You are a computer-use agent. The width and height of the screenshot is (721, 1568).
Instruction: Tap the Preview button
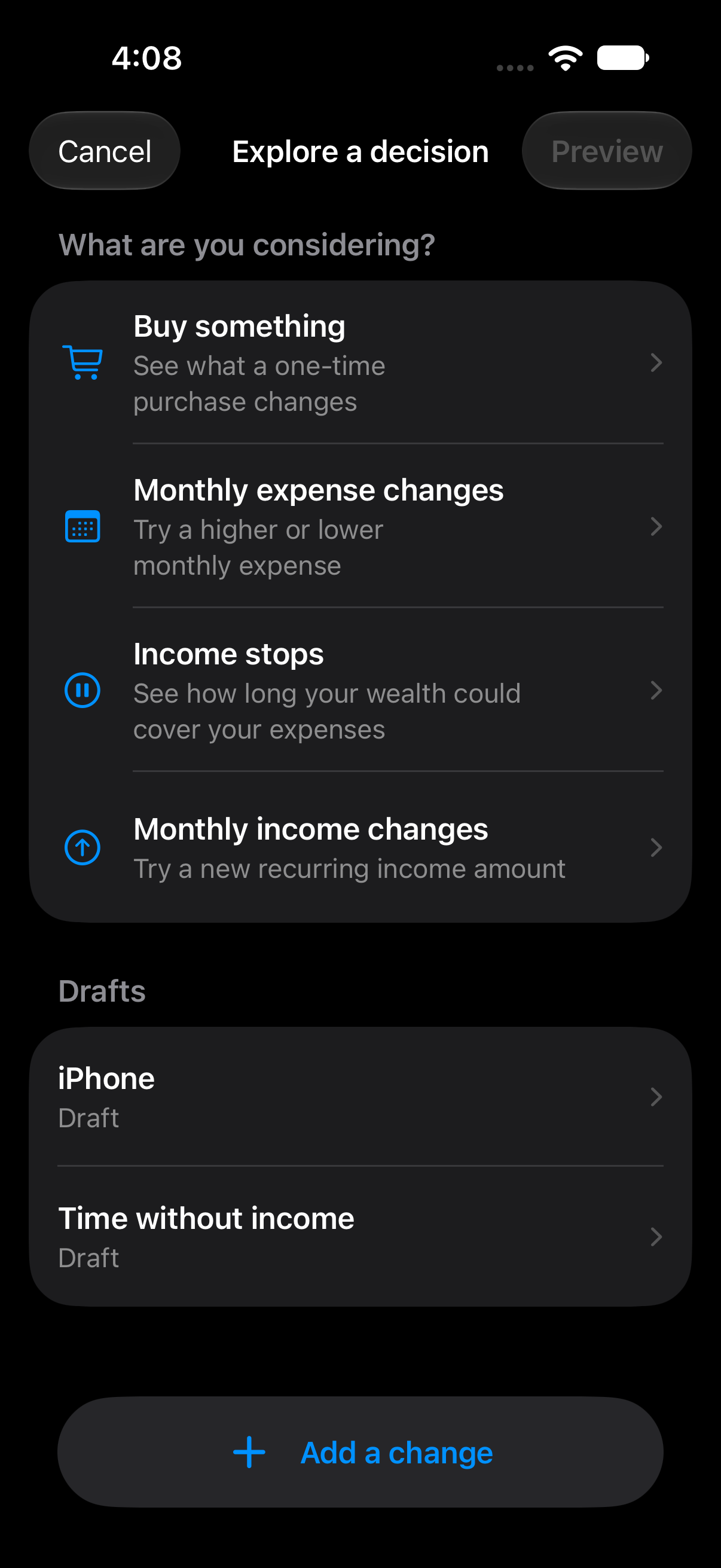(607, 151)
